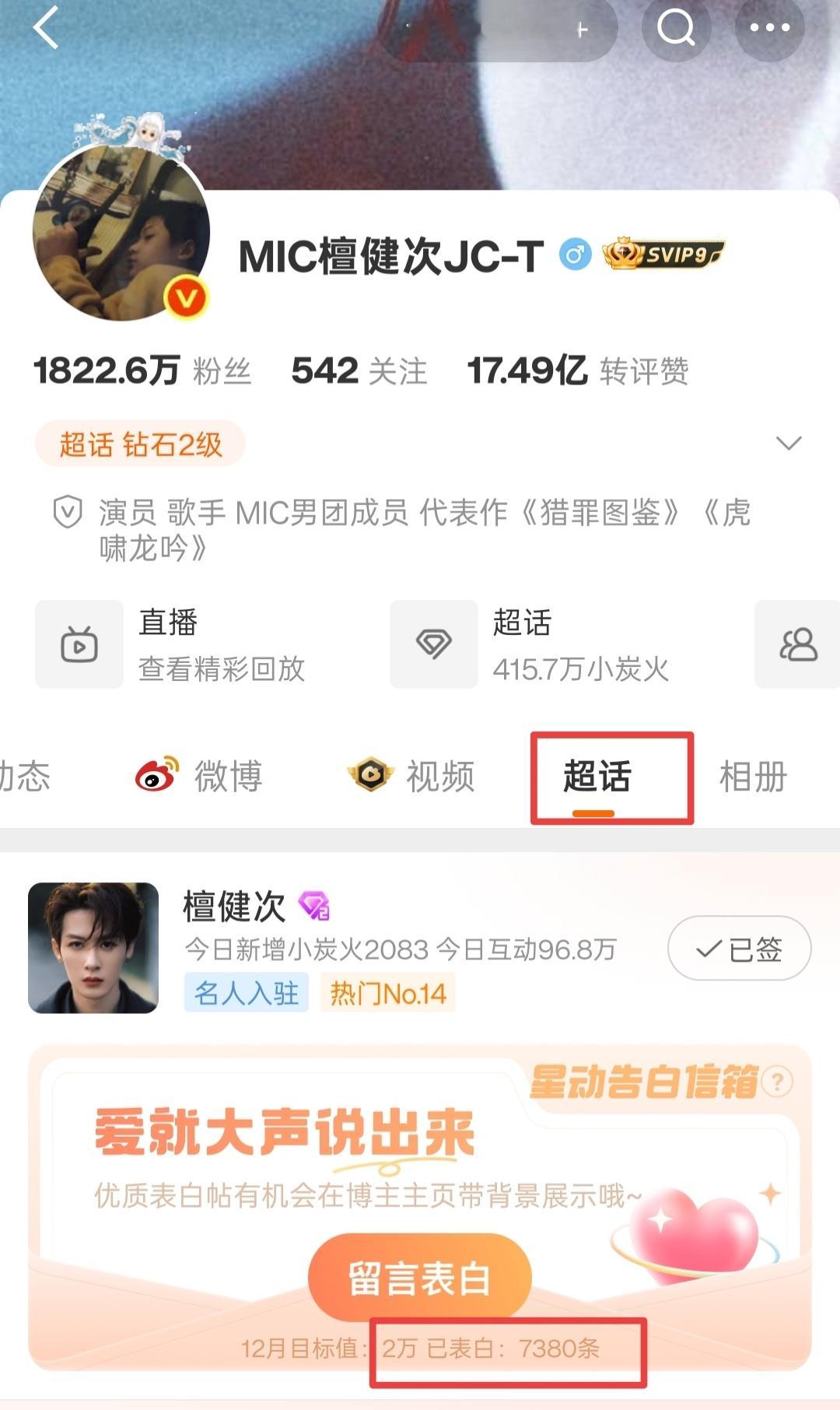Click the three-dot more options icon
Image resolution: width=840 pixels, height=1410 pixels.
pos(768,30)
